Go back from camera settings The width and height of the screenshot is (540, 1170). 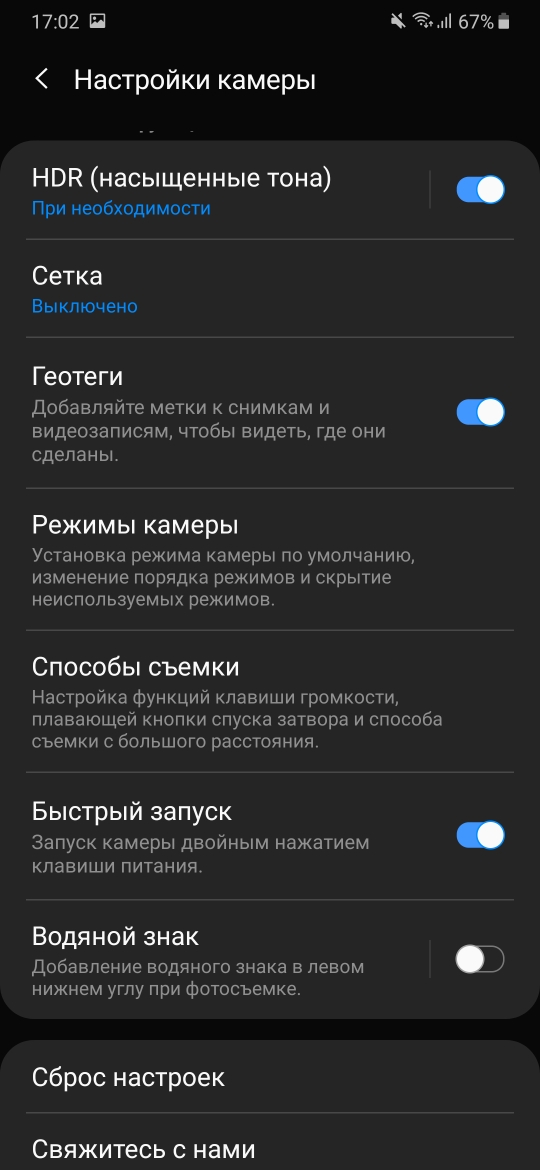[42, 80]
